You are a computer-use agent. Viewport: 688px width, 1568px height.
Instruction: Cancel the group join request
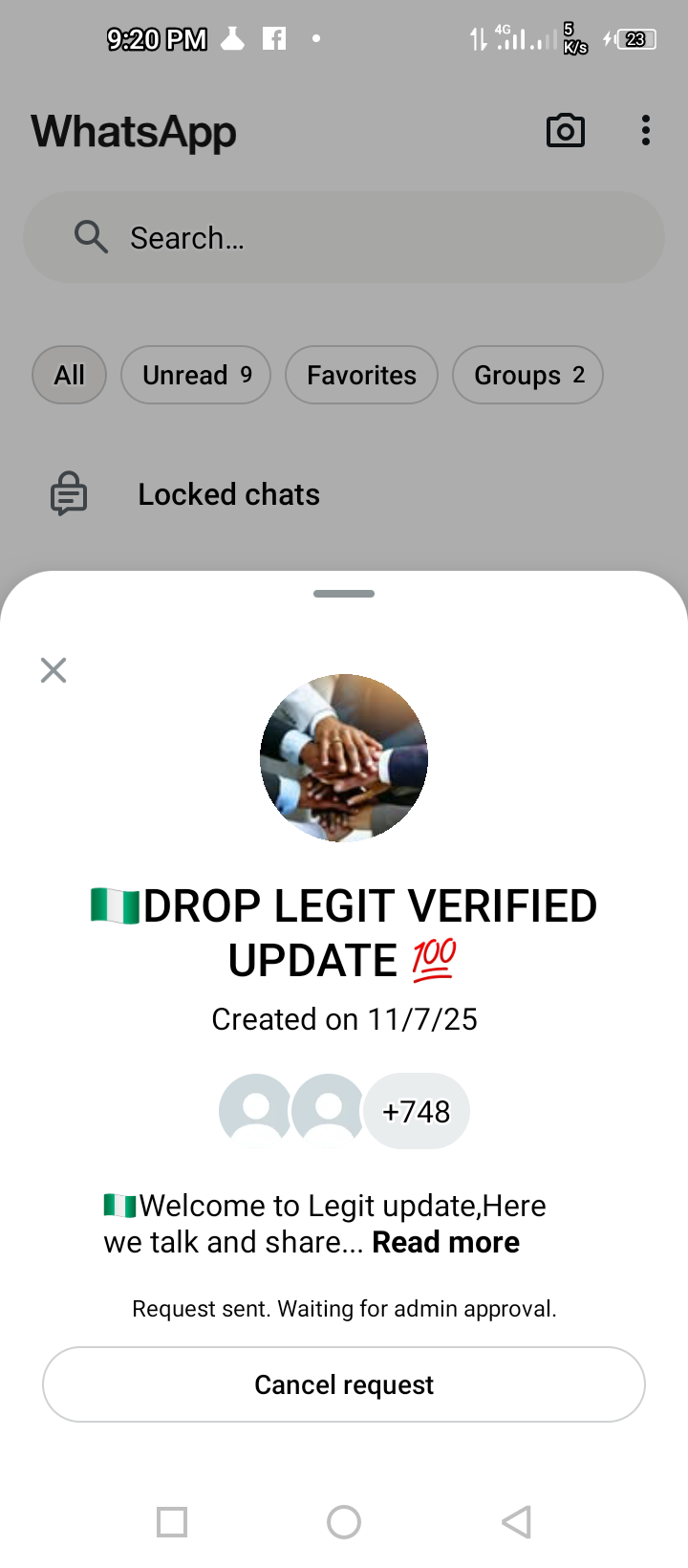click(x=344, y=1384)
